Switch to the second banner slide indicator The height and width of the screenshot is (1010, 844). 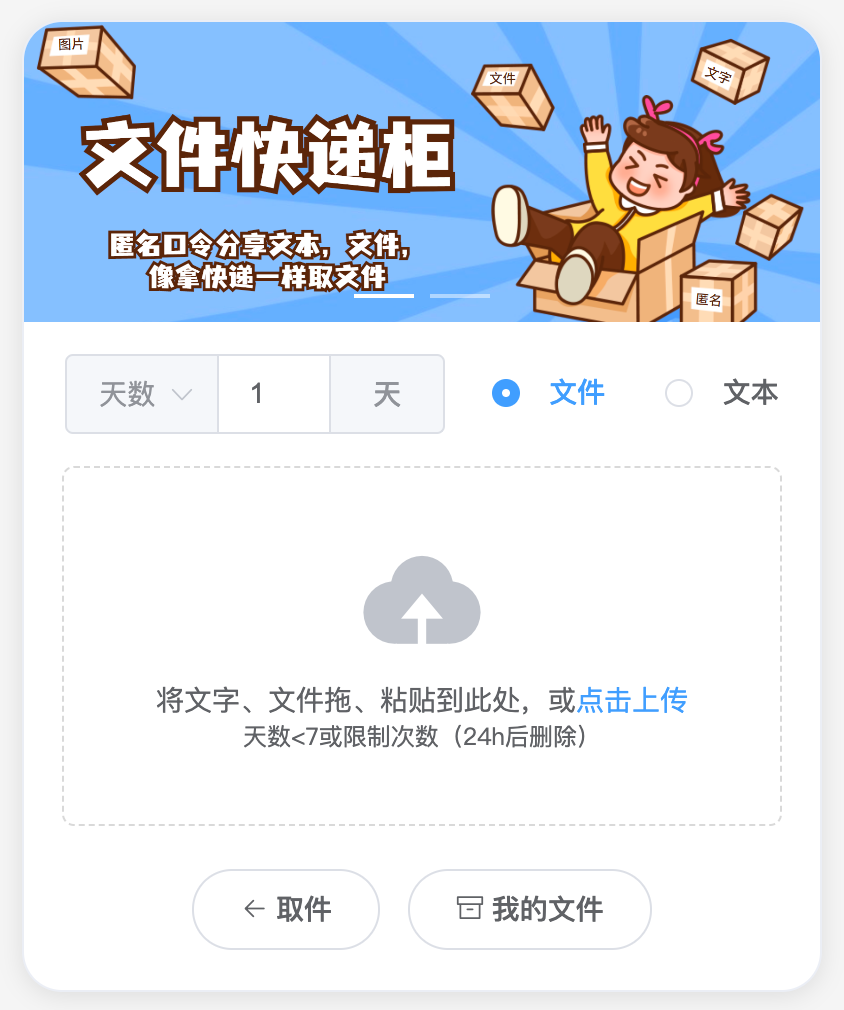(460, 296)
